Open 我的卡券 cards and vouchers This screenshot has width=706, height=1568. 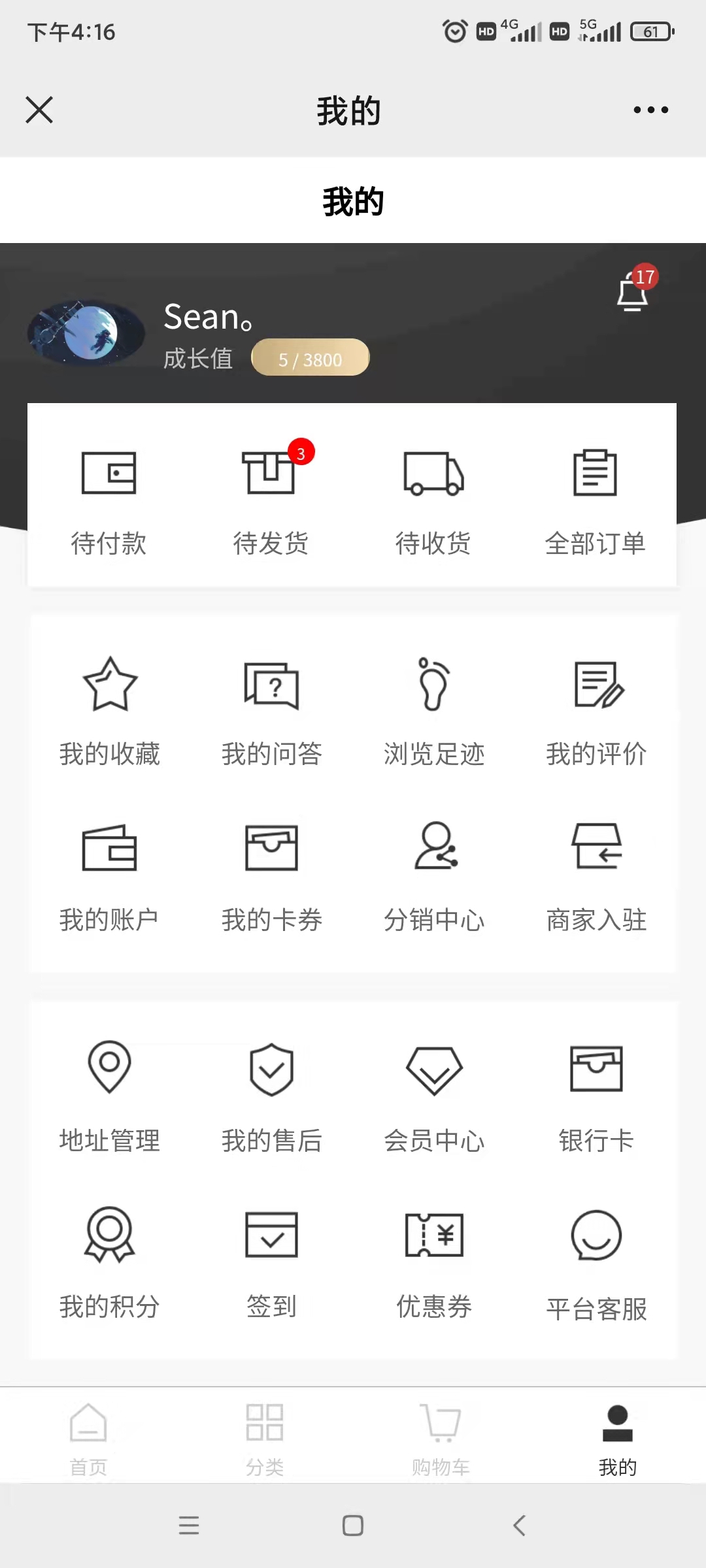click(272, 878)
